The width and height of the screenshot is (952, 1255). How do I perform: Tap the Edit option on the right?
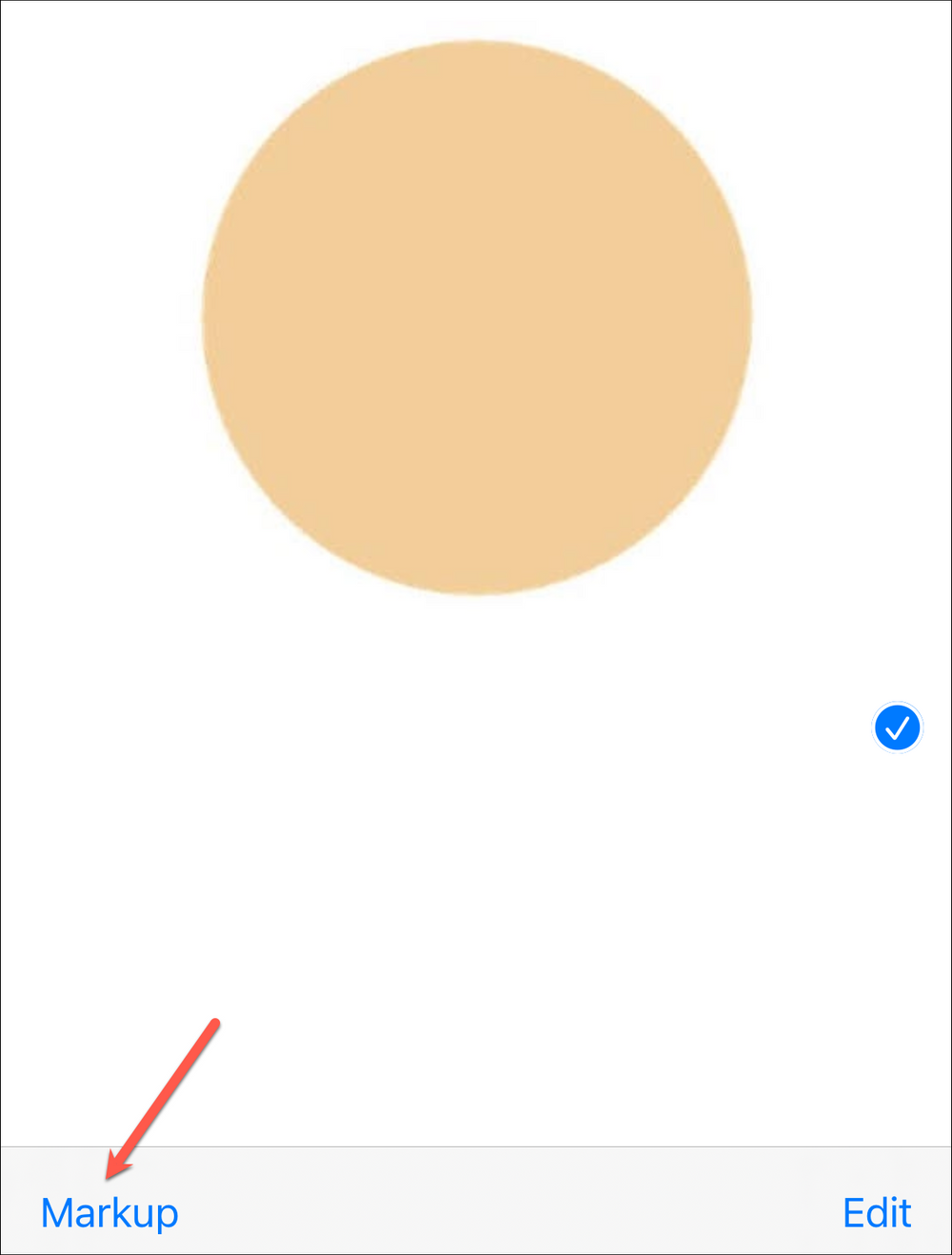click(x=876, y=1211)
